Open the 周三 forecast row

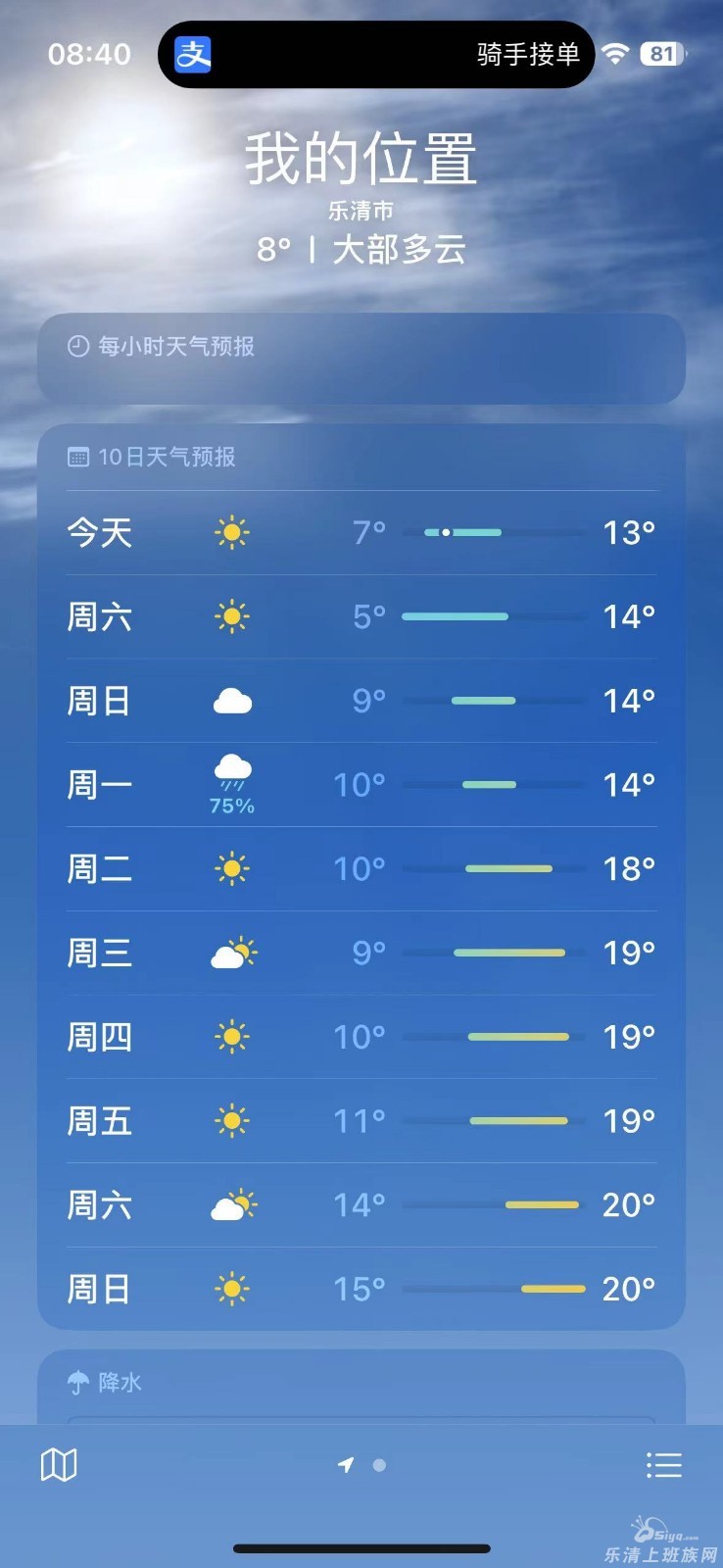(361, 954)
